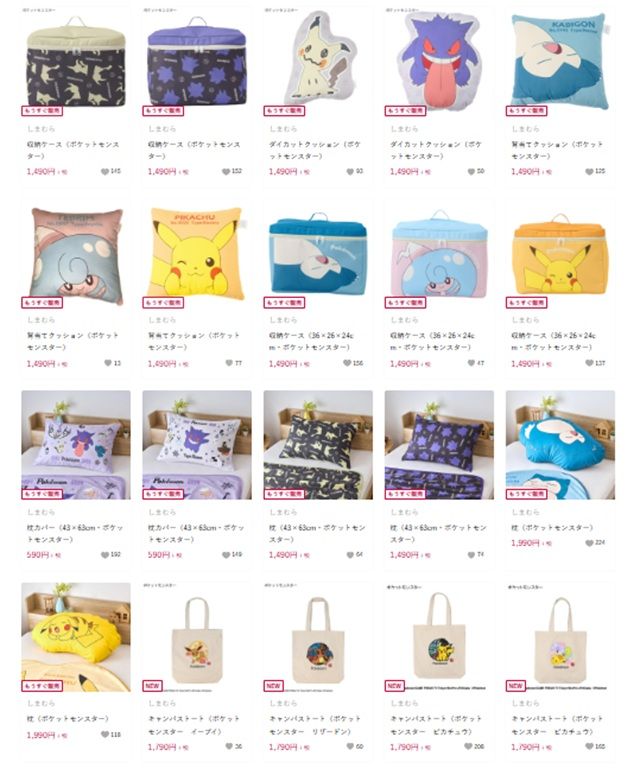View the Snorlax KABIGON back cushion
This screenshot has height=769, width=640.
tap(558, 58)
